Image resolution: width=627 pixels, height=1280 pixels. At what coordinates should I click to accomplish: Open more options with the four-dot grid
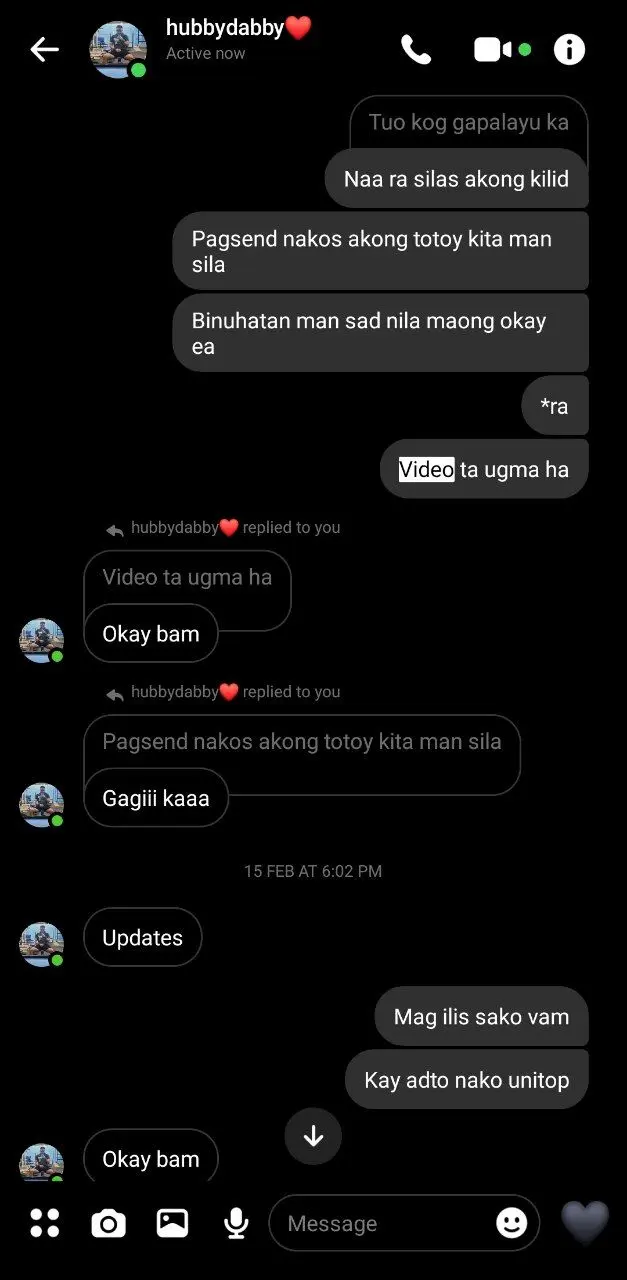pos(45,1222)
